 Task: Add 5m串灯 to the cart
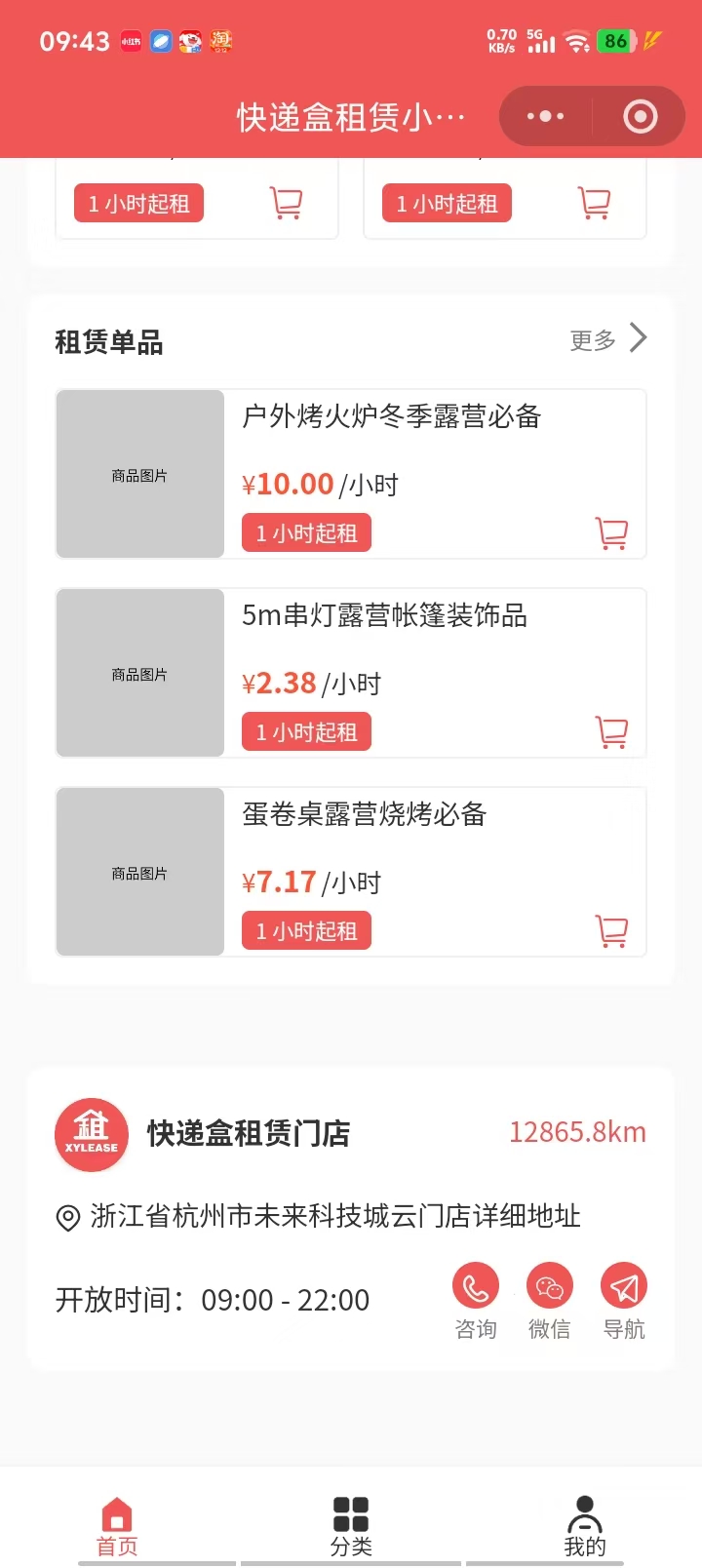click(x=611, y=732)
